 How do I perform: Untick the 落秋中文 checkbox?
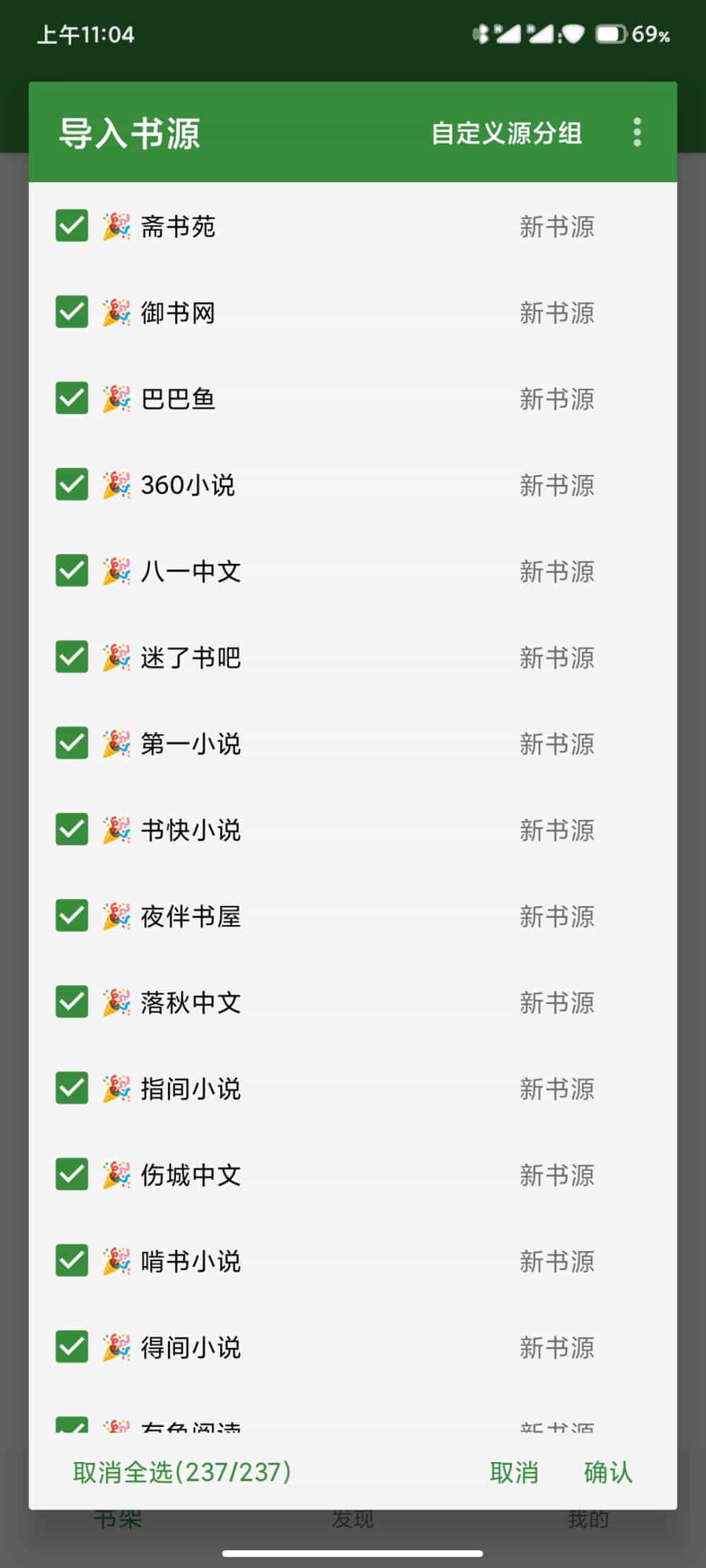click(72, 1001)
